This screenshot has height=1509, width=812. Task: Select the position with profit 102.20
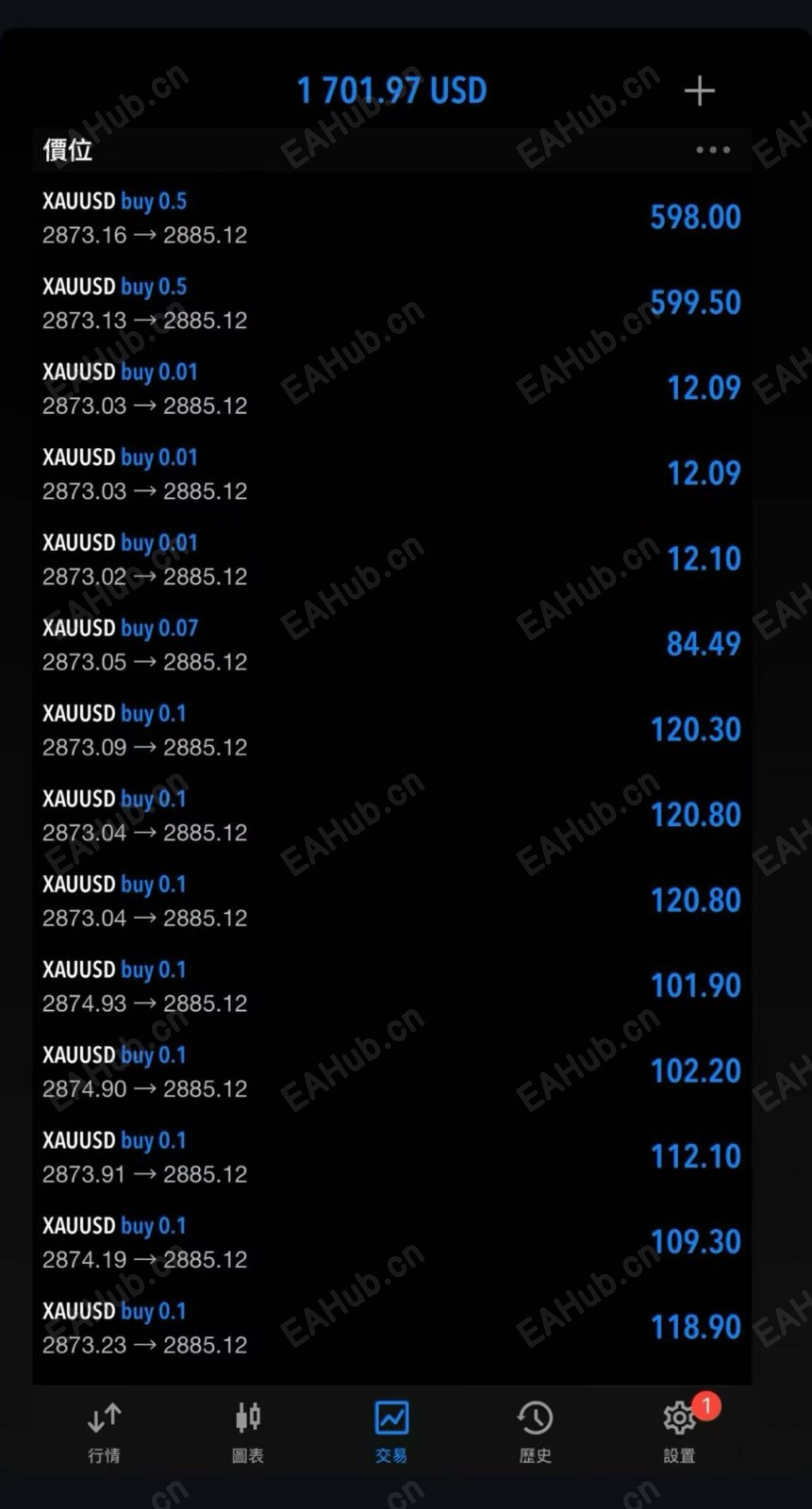(x=391, y=1071)
